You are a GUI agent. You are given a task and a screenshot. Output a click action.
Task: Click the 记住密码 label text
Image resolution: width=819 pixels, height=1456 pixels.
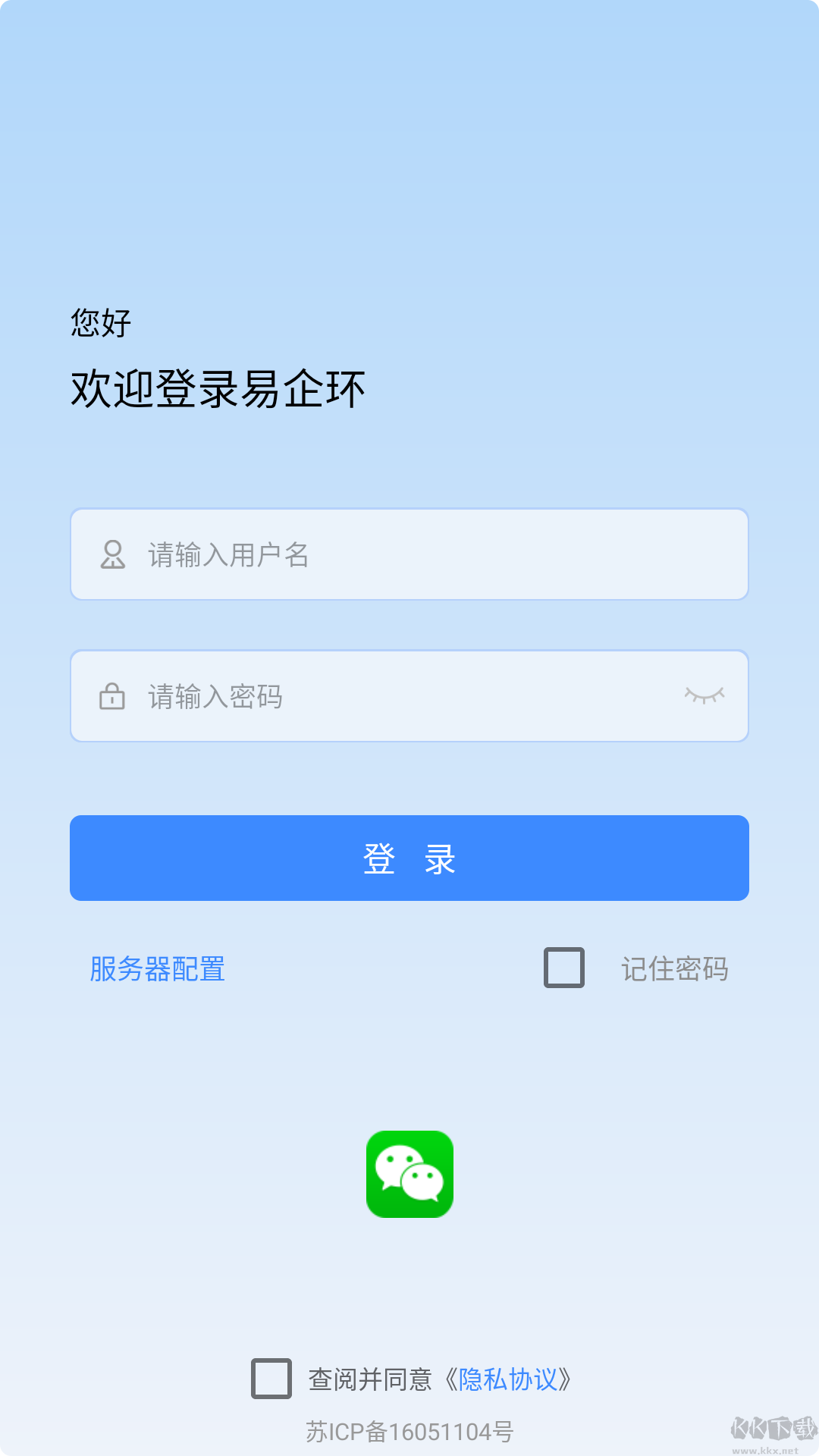point(673,968)
